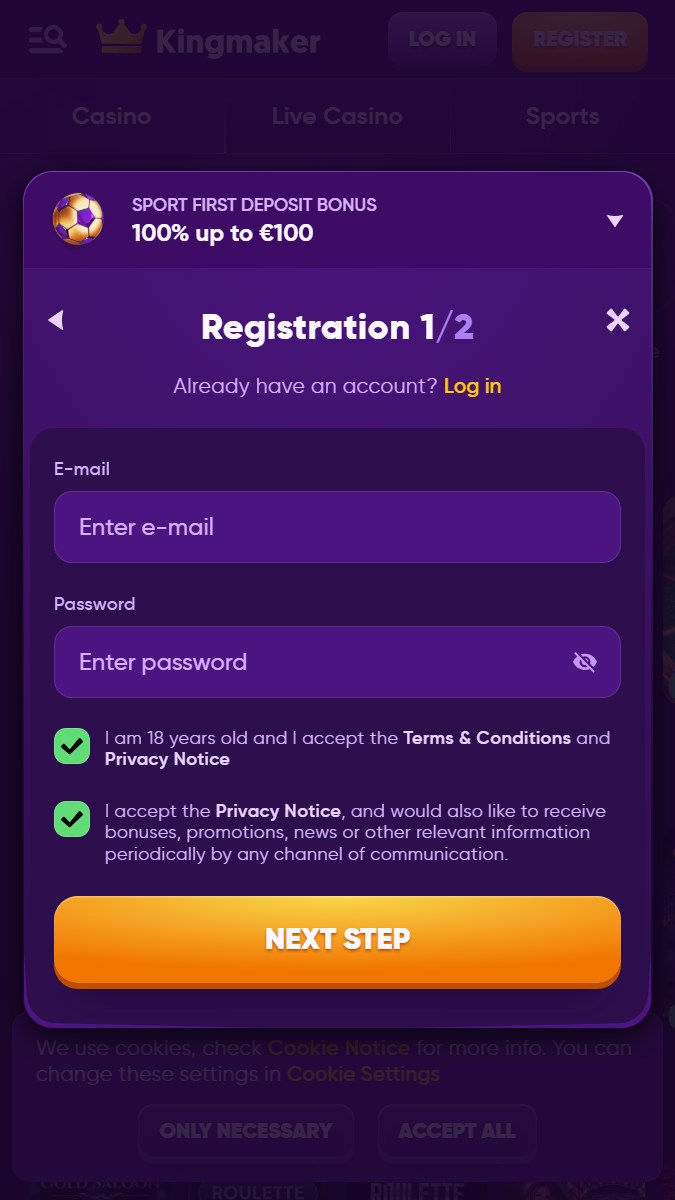The height and width of the screenshot is (1200, 675).
Task: Uncheck the promotions and news consent checkbox
Action: point(72,819)
